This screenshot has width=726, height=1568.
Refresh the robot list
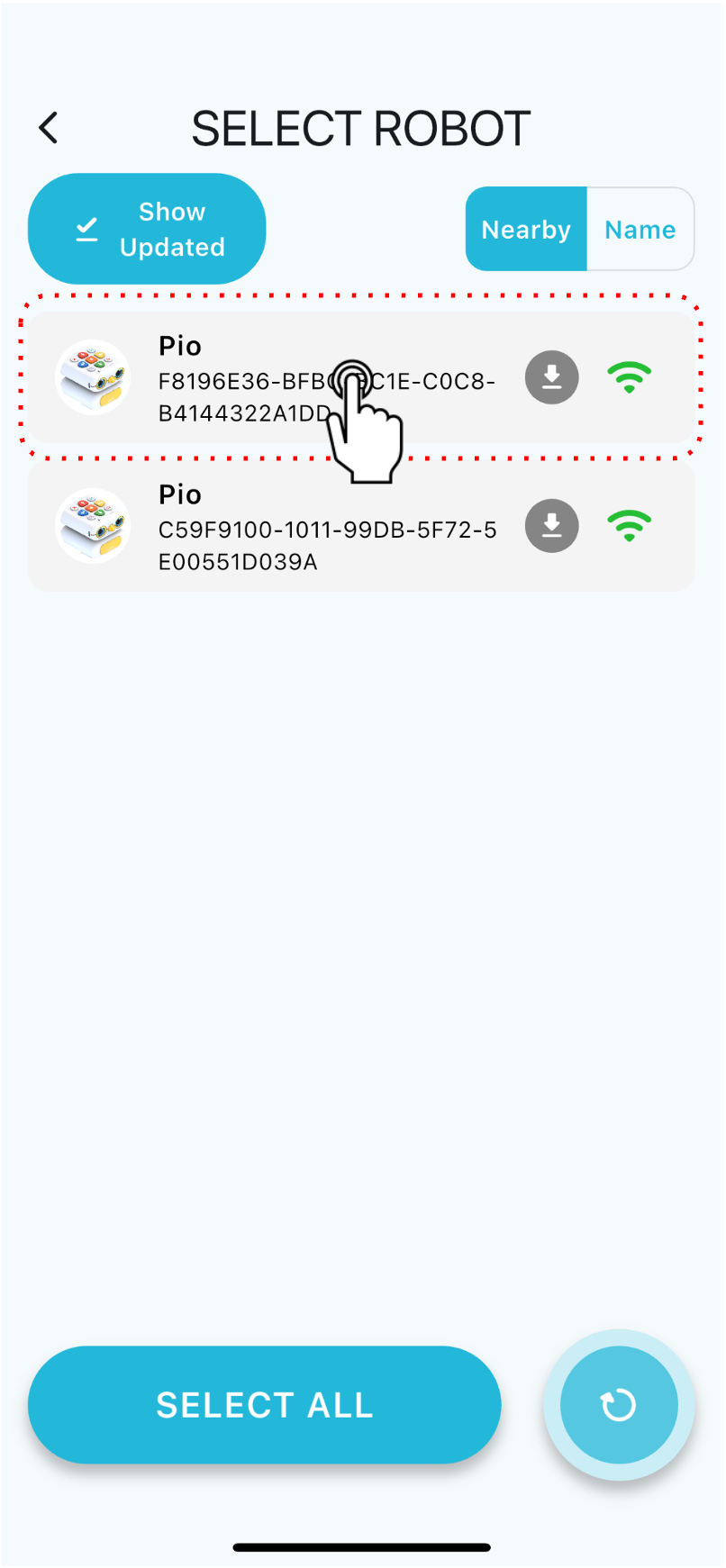(619, 1405)
